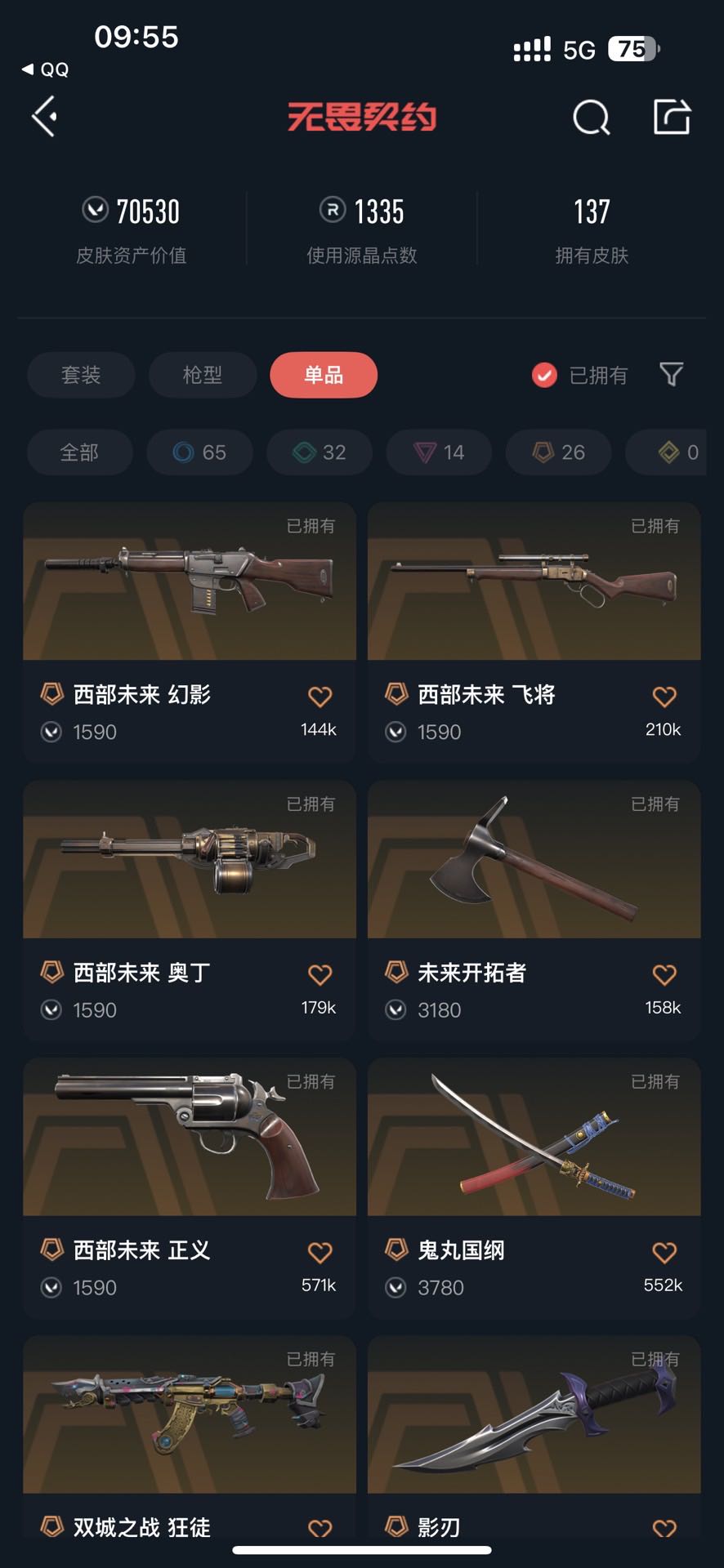Toggle the 已拥有 checkbox
Viewport: 724px width, 1568px height.
pos(544,375)
